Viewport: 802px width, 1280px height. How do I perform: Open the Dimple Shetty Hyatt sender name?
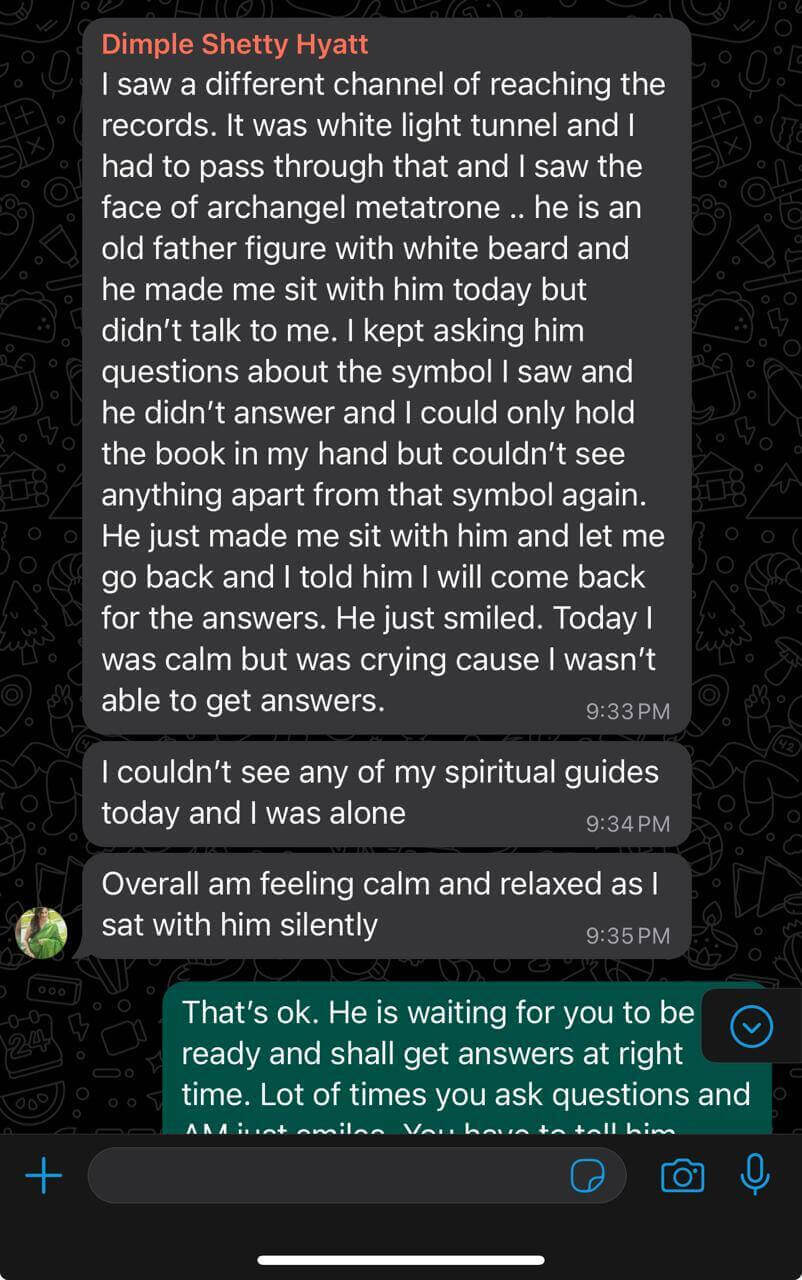click(235, 44)
